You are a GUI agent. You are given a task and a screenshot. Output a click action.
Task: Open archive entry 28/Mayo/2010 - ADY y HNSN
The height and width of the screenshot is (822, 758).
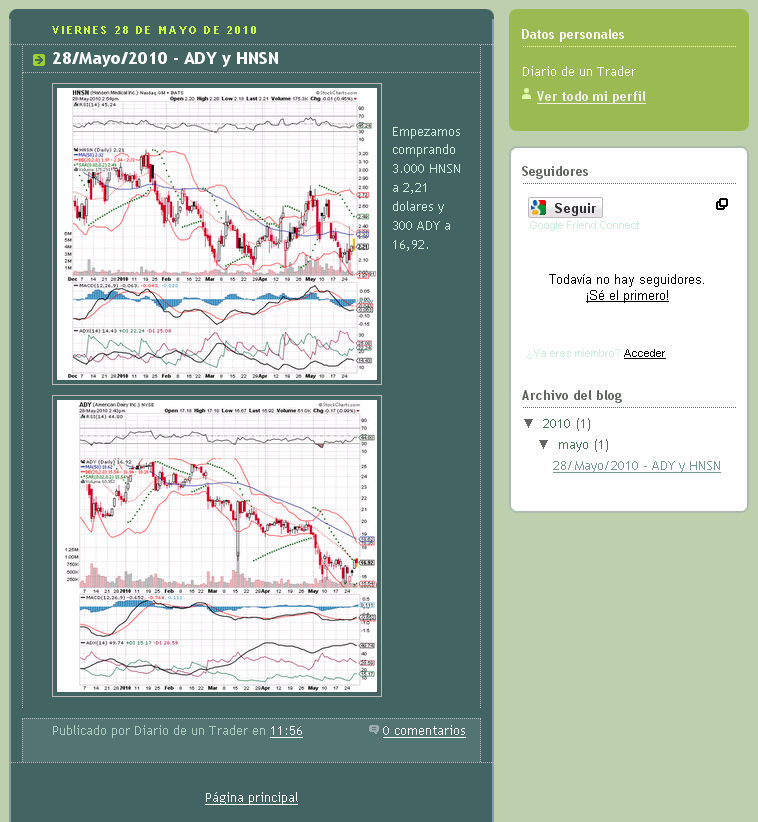pos(636,466)
